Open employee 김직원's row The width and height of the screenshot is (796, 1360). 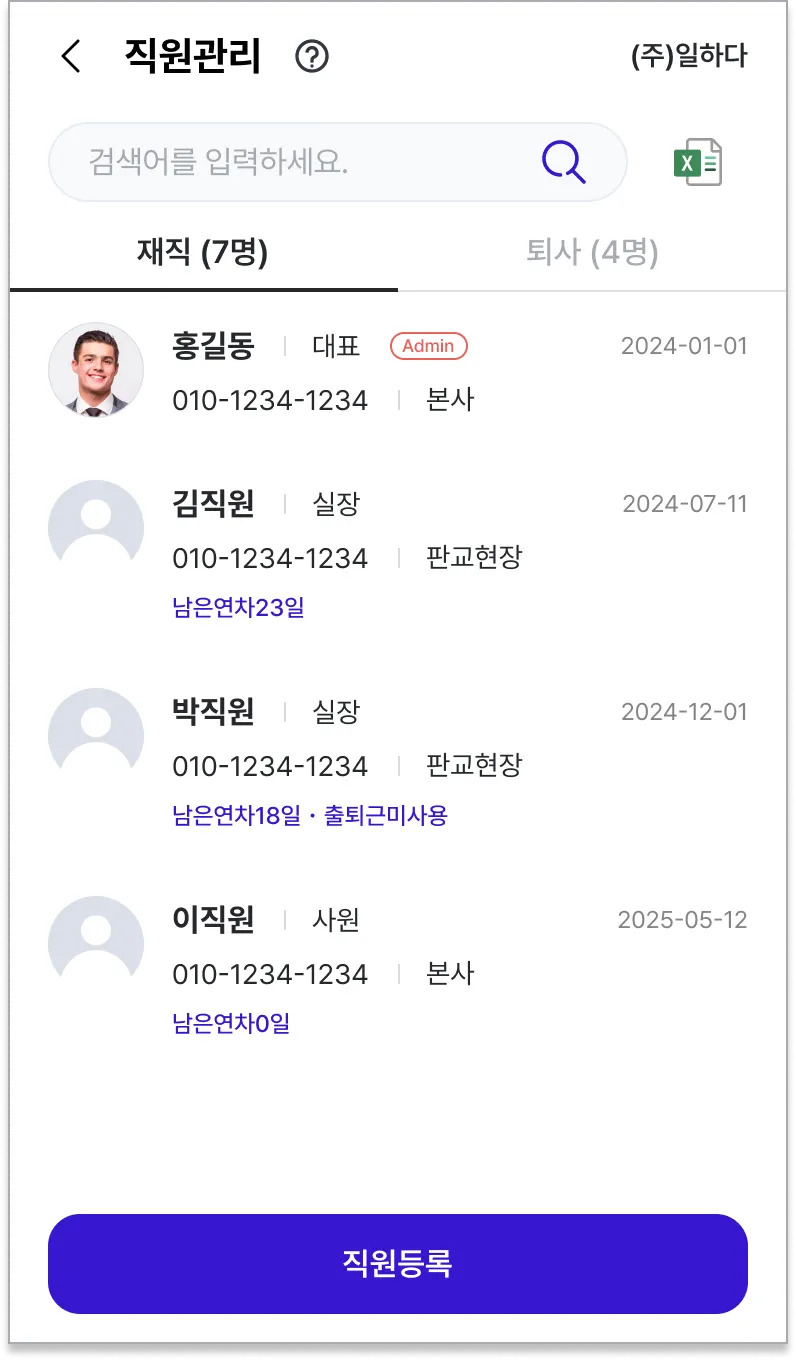pyautogui.click(x=397, y=550)
